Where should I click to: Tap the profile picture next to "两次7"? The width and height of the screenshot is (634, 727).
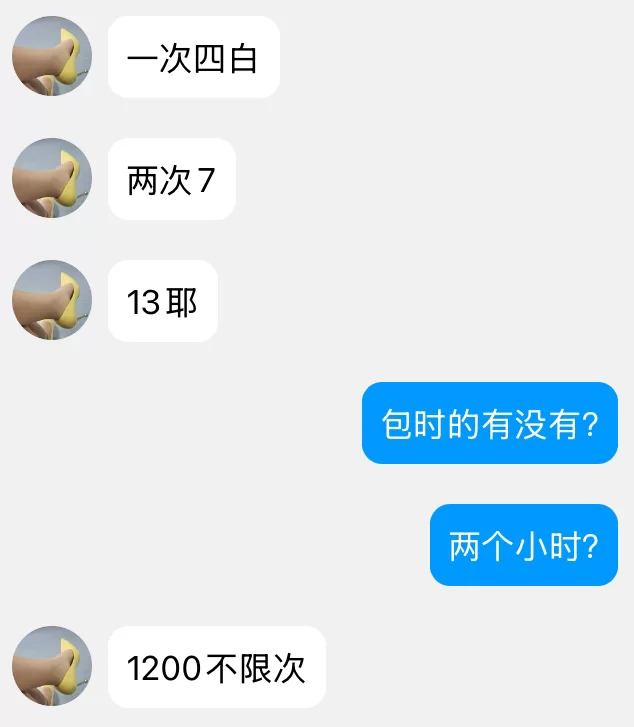pos(52,178)
